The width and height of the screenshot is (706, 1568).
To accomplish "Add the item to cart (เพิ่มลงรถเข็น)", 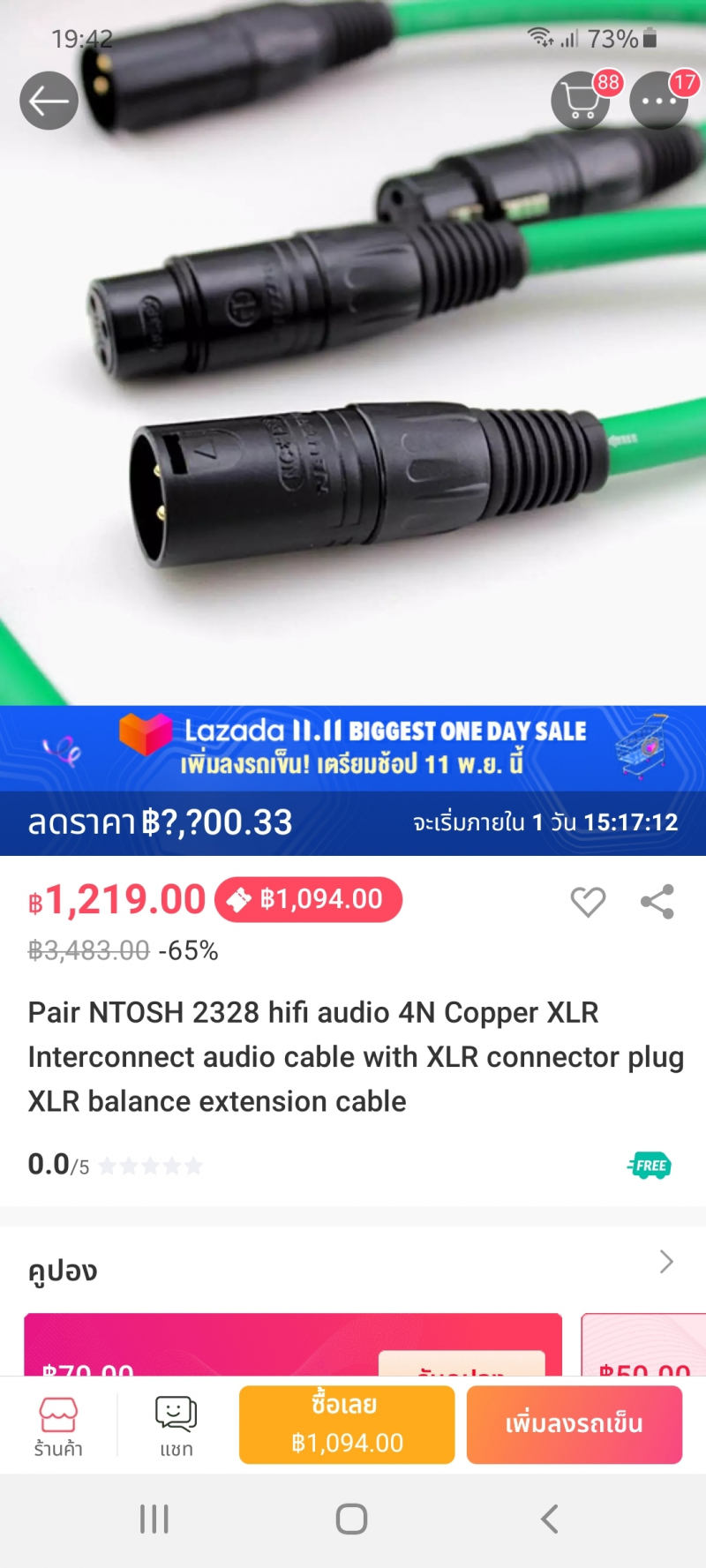I will 574,1424.
